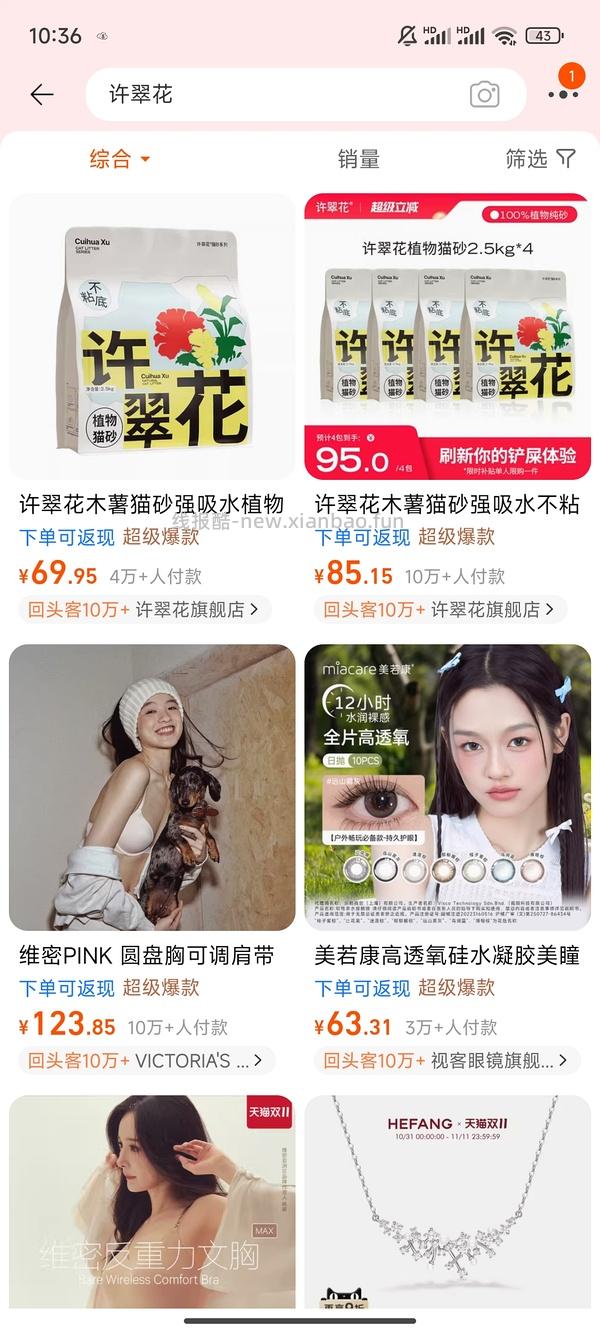Open the HEFANG necklace product card
The height and width of the screenshot is (1333, 600).
pos(447,1200)
